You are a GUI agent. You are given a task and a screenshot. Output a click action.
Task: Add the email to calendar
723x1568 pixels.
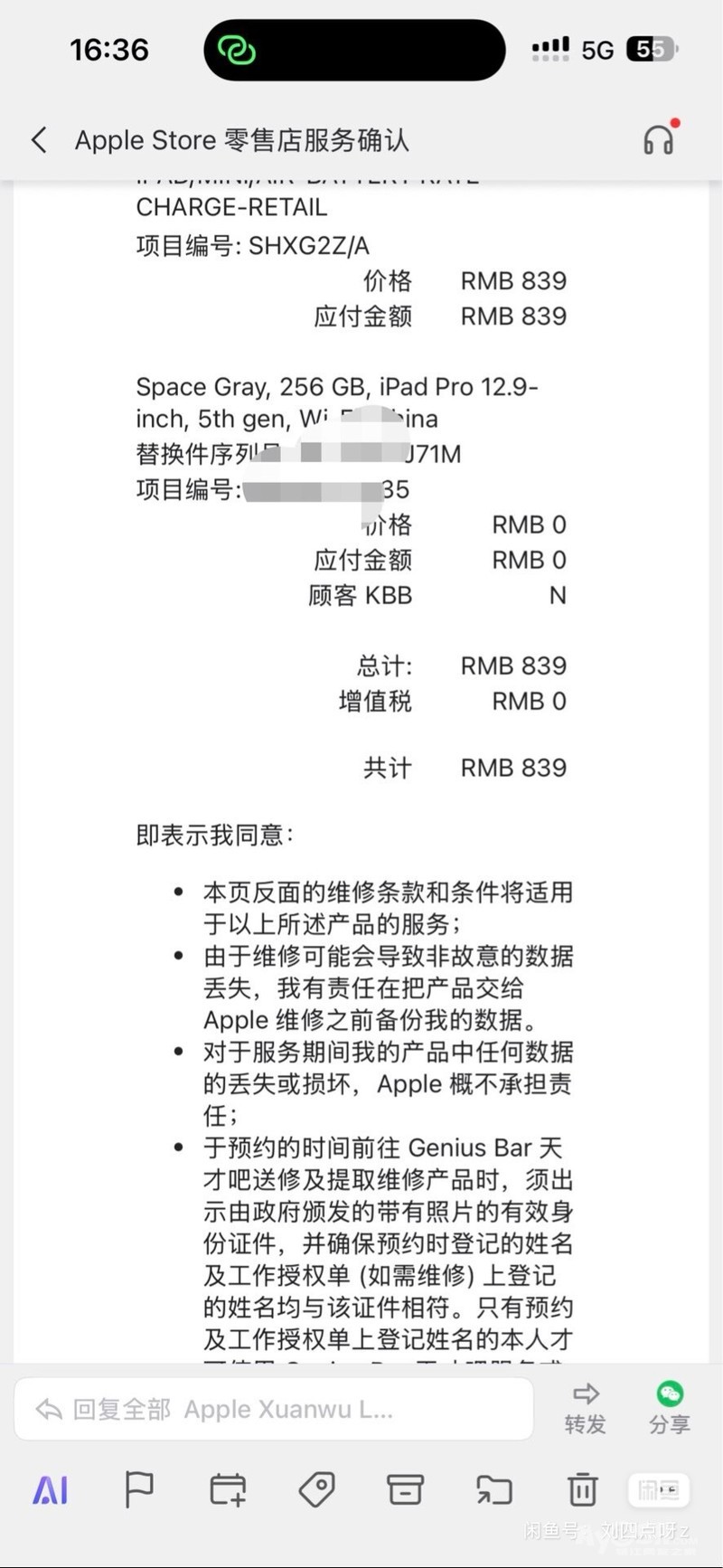(228, 1489)
